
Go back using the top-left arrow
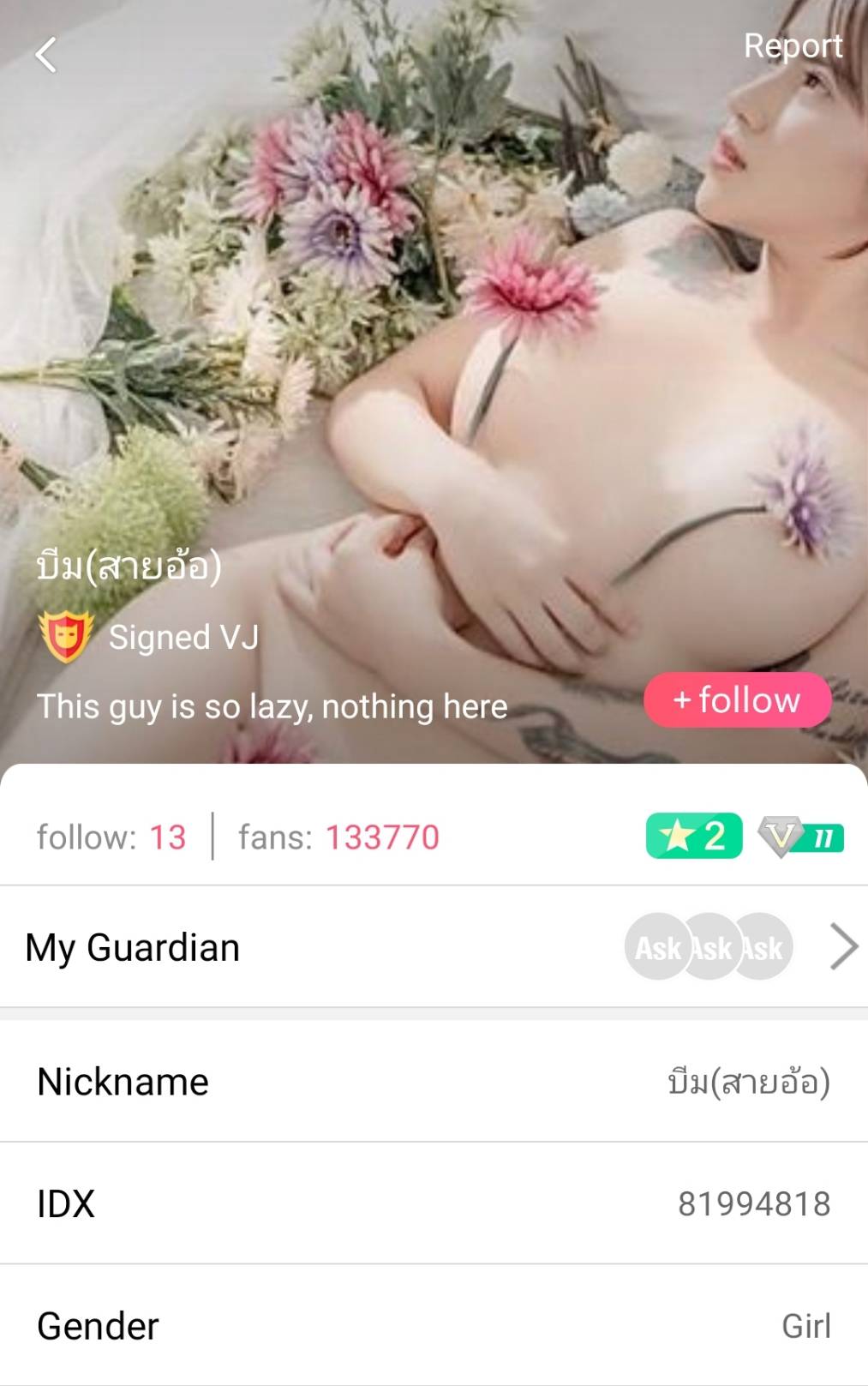click(46, 56)
